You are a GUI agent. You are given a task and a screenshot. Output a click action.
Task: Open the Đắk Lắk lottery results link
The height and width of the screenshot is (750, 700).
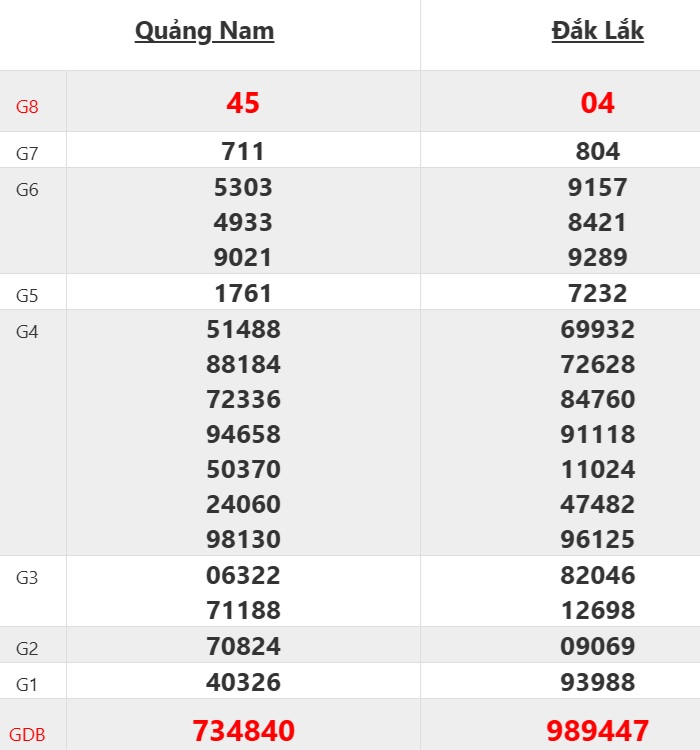pyautogui.click(x=597, y=31)
